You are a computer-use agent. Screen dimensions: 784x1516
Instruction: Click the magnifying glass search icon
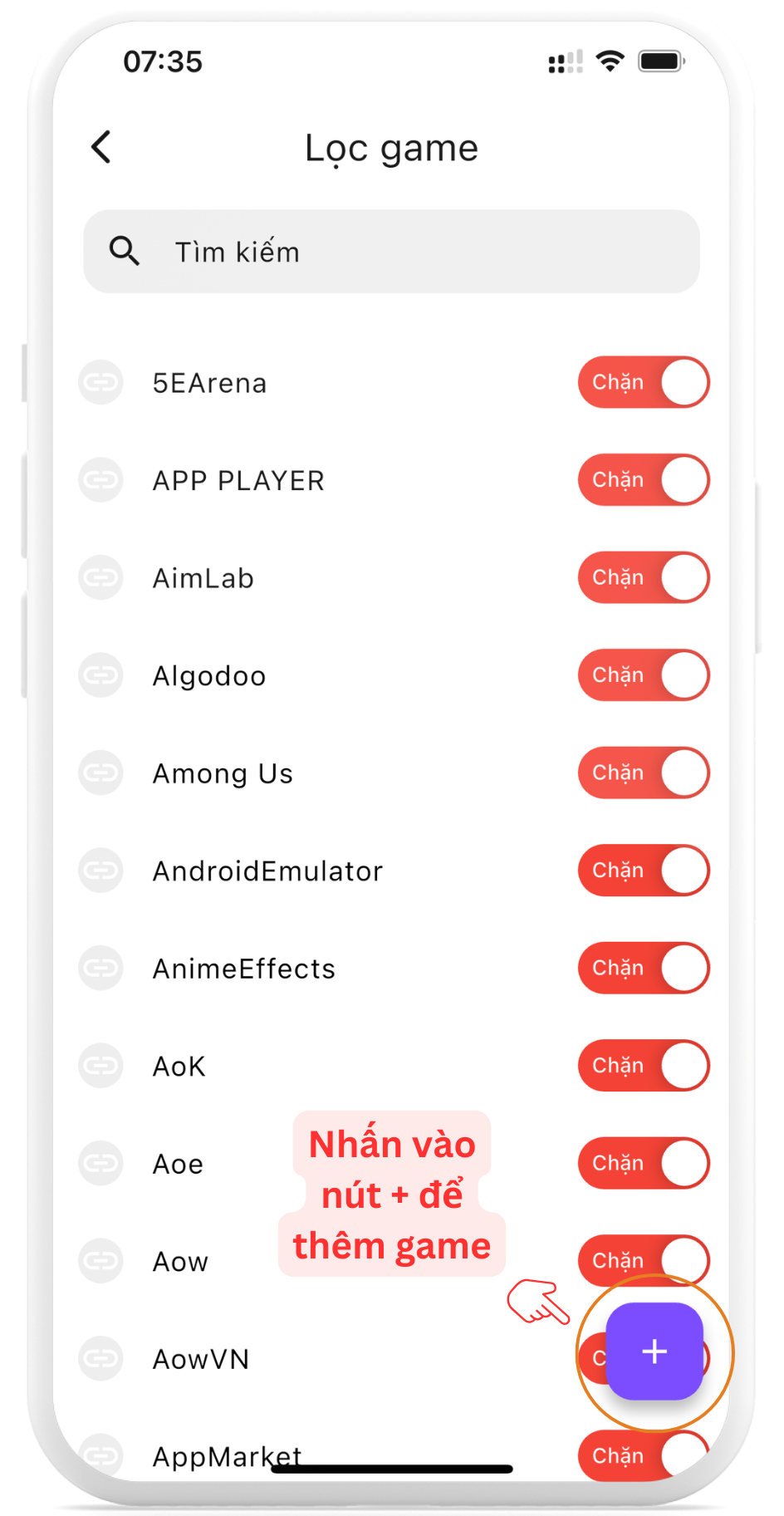123,250
